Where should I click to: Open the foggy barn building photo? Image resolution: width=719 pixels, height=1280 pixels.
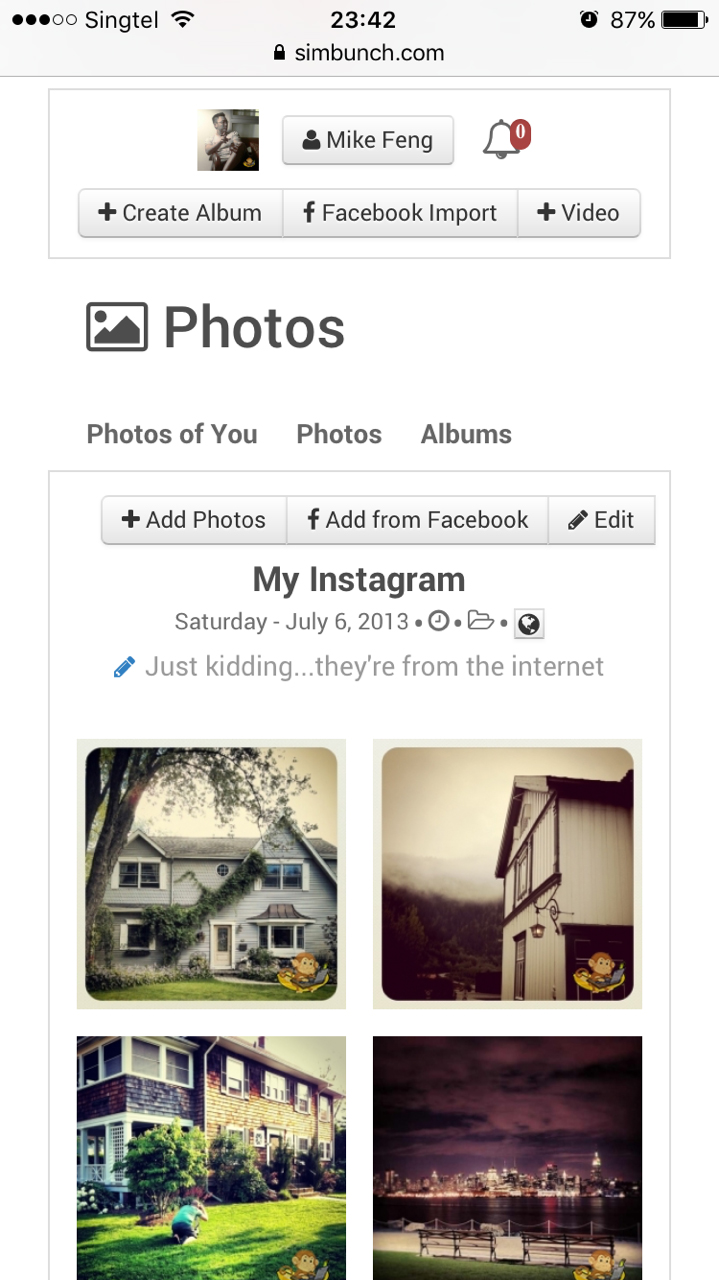[507, 874]
